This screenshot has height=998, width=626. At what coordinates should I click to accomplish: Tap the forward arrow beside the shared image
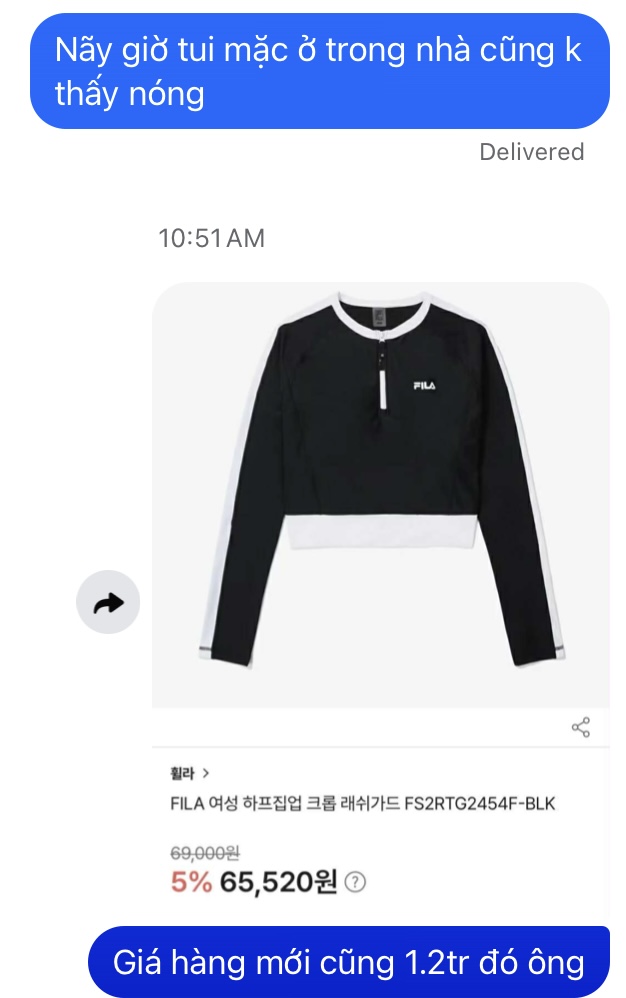(x=108, y=602)
